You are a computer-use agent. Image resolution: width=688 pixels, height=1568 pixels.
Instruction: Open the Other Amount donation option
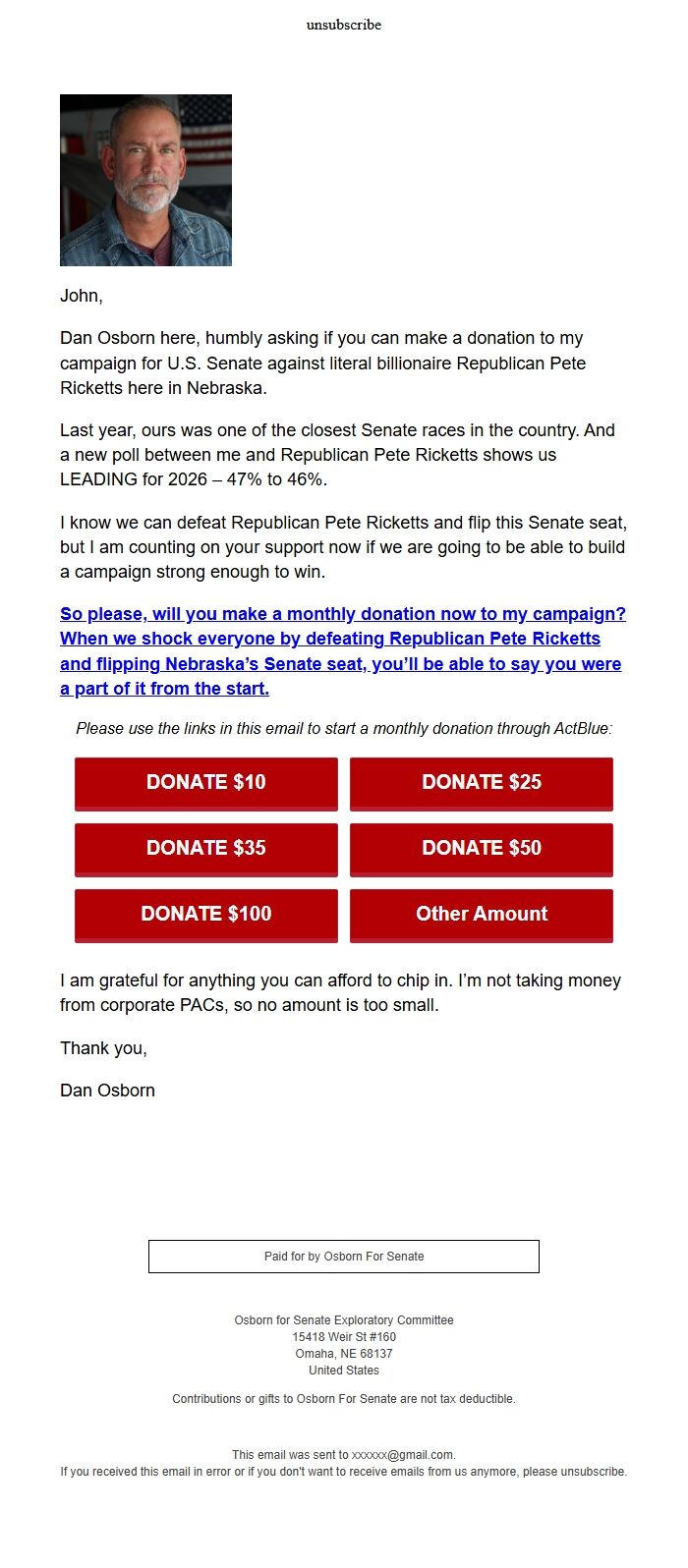coord(482,915)
